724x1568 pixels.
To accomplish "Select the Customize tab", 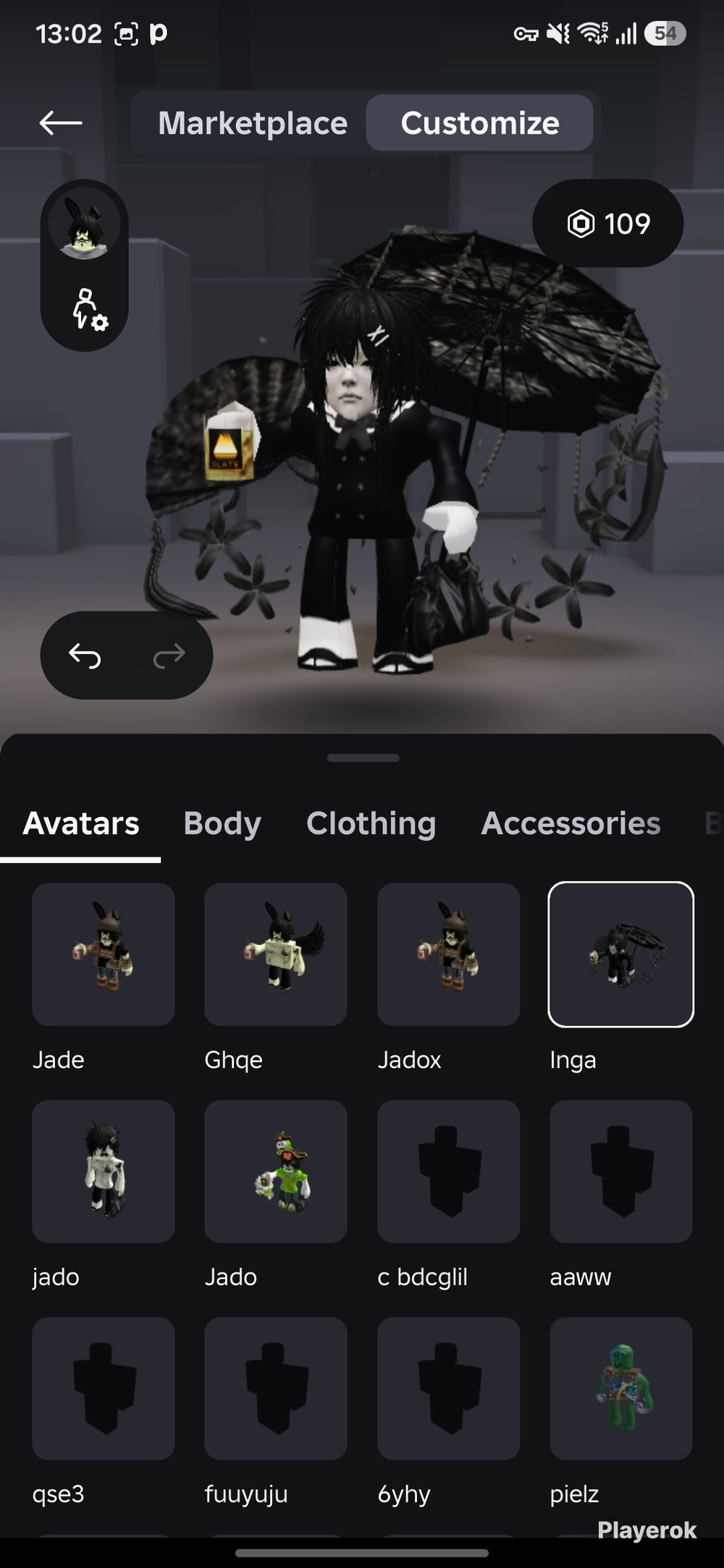I will tap(479, 123).
